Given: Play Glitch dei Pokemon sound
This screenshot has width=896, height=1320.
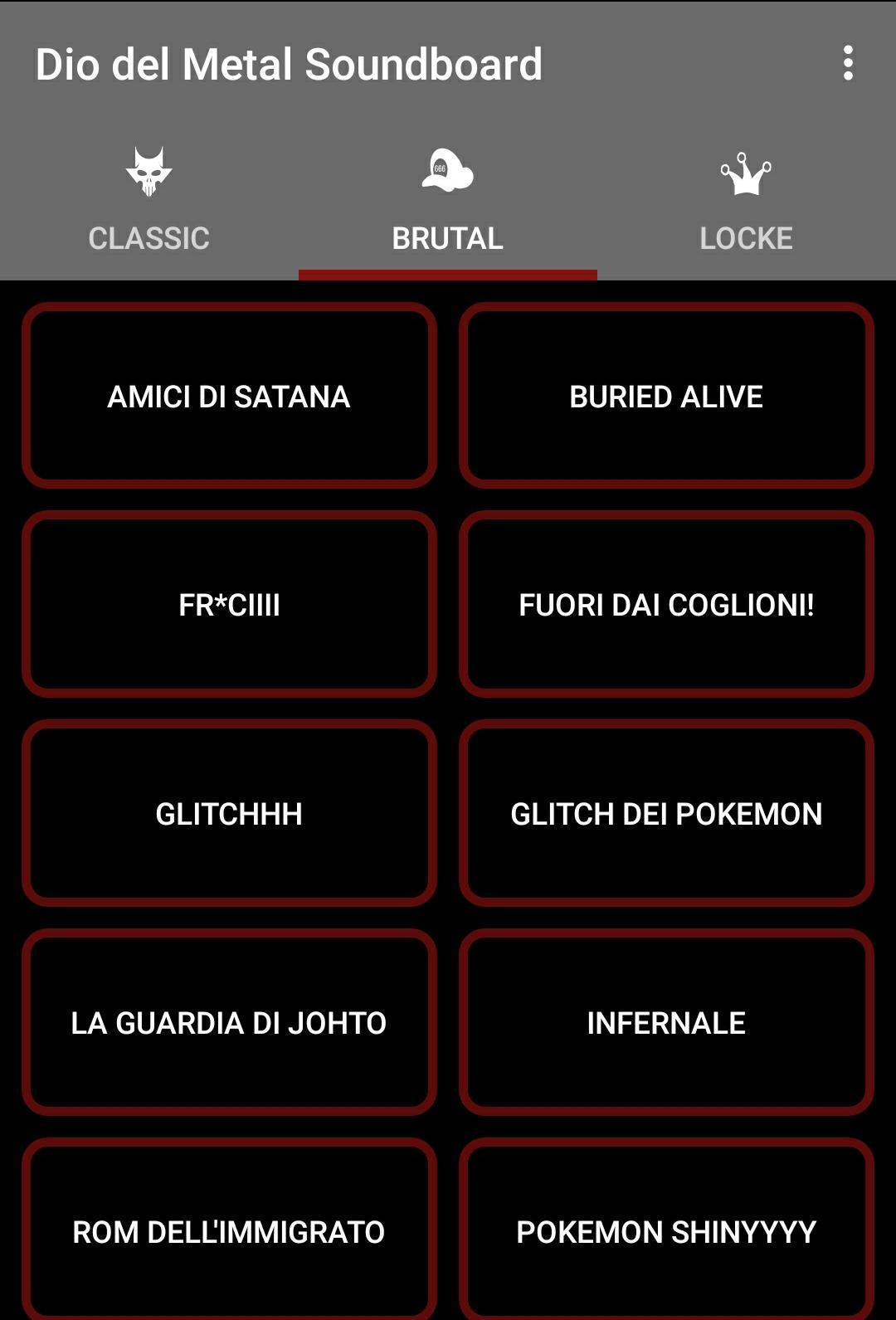Looking at the screenshot, I should coord(666,814).
